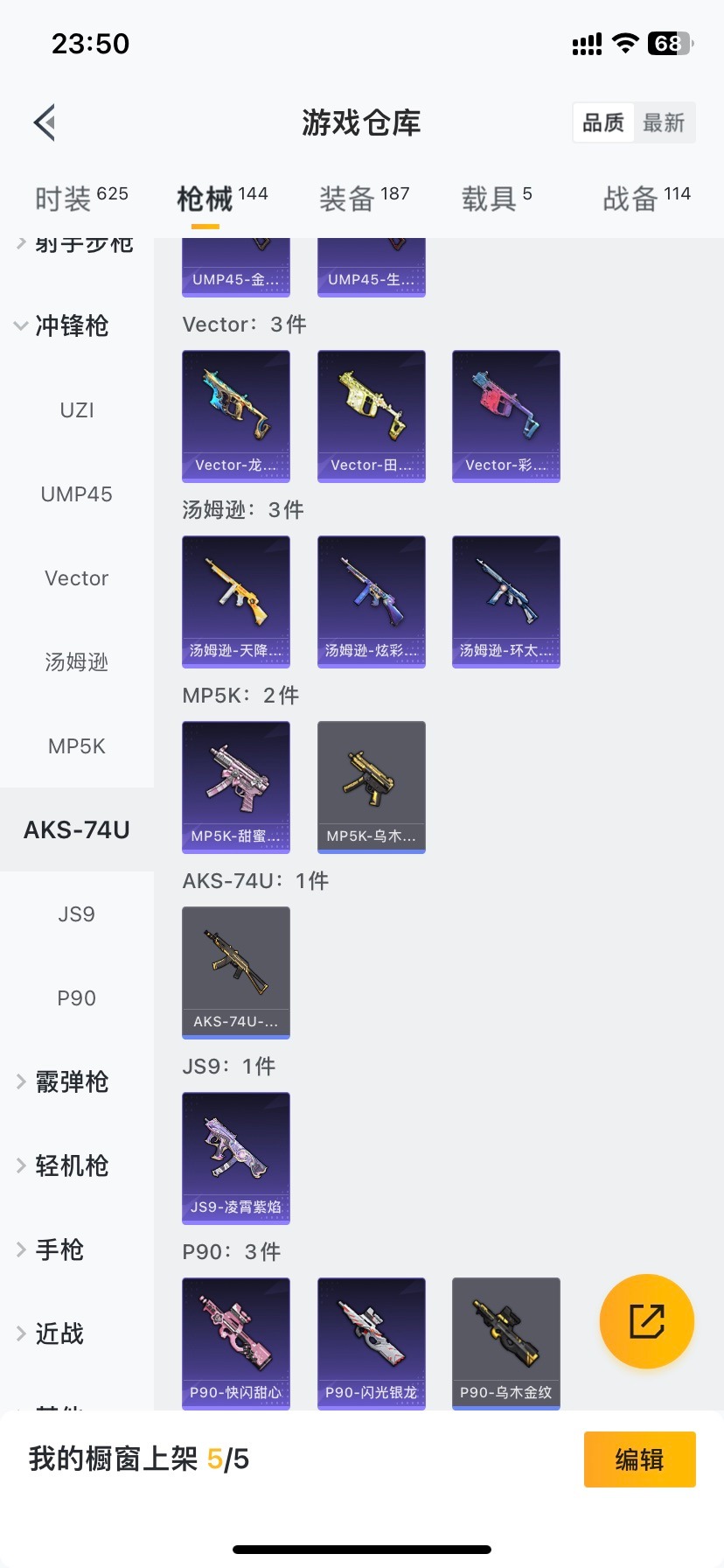Tap the 编辑 button

639,1459
